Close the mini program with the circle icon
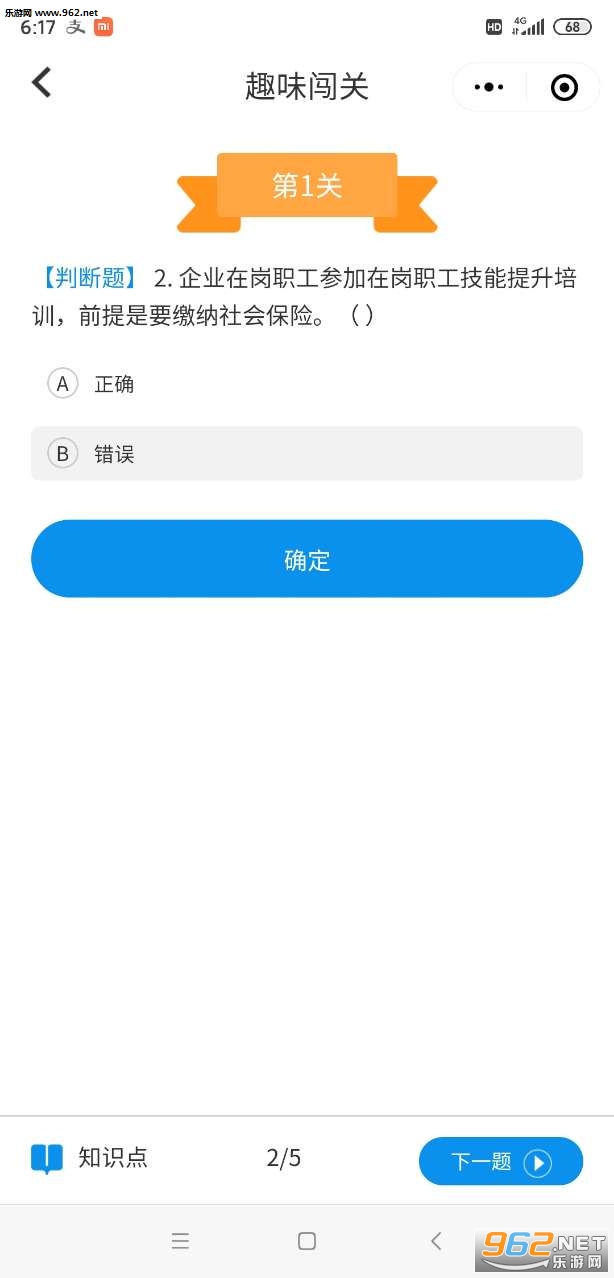Viewport: 614px width, 1278px height. [x=564, y=88]
